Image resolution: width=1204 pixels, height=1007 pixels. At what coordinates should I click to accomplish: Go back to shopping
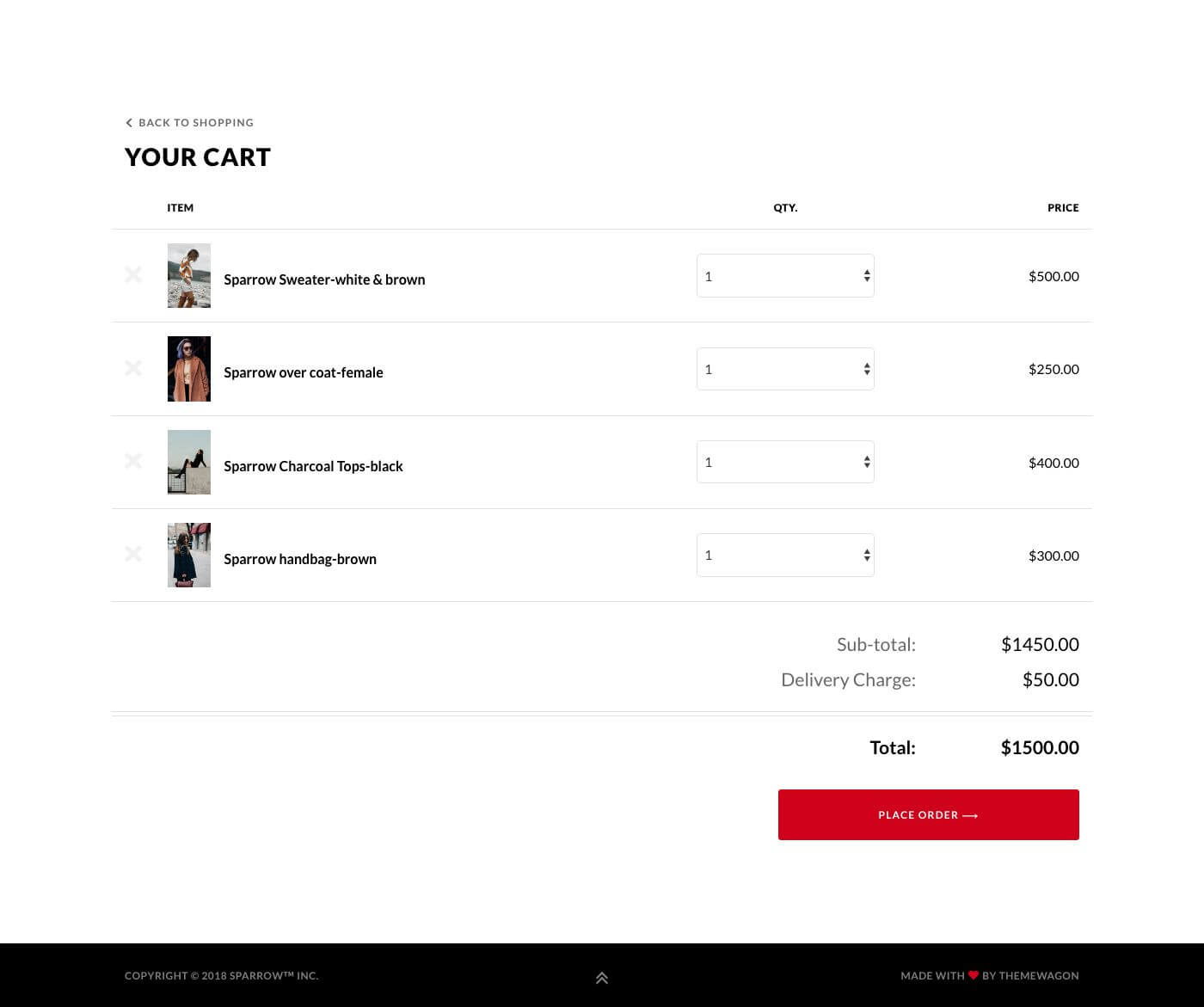tap(190, 123)
